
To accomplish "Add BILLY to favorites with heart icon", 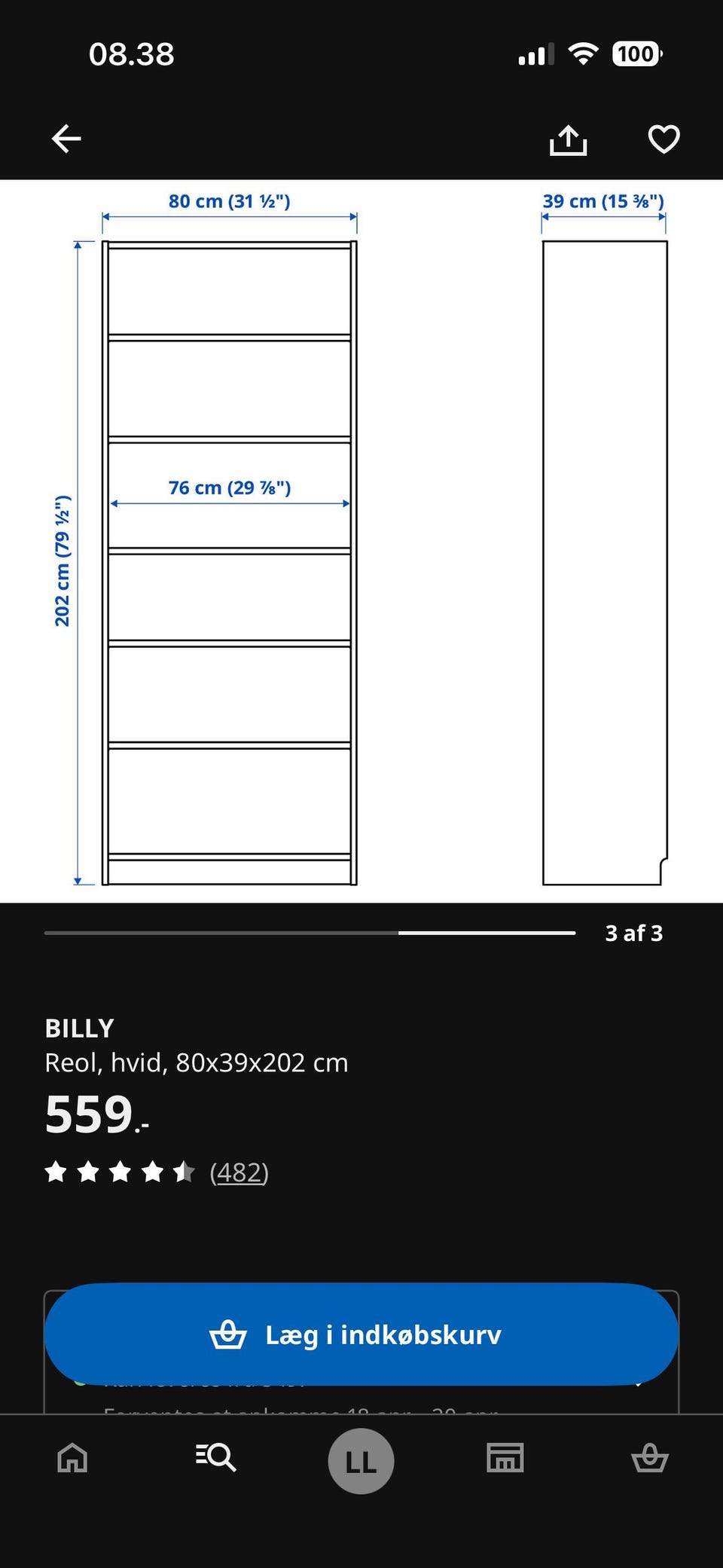I will click(664, 139).
